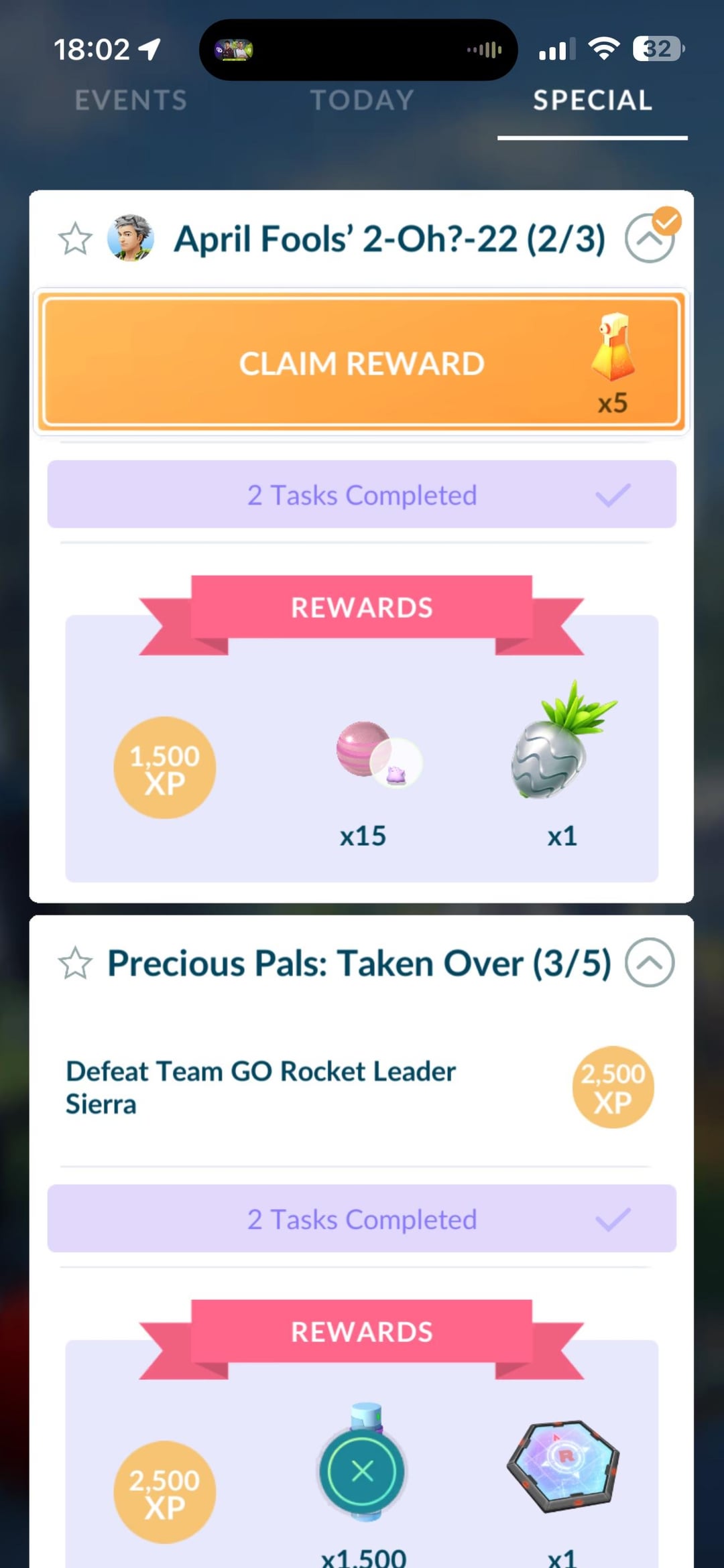
Task: Switch to the Today tab
Action: (x=362, y=101)
